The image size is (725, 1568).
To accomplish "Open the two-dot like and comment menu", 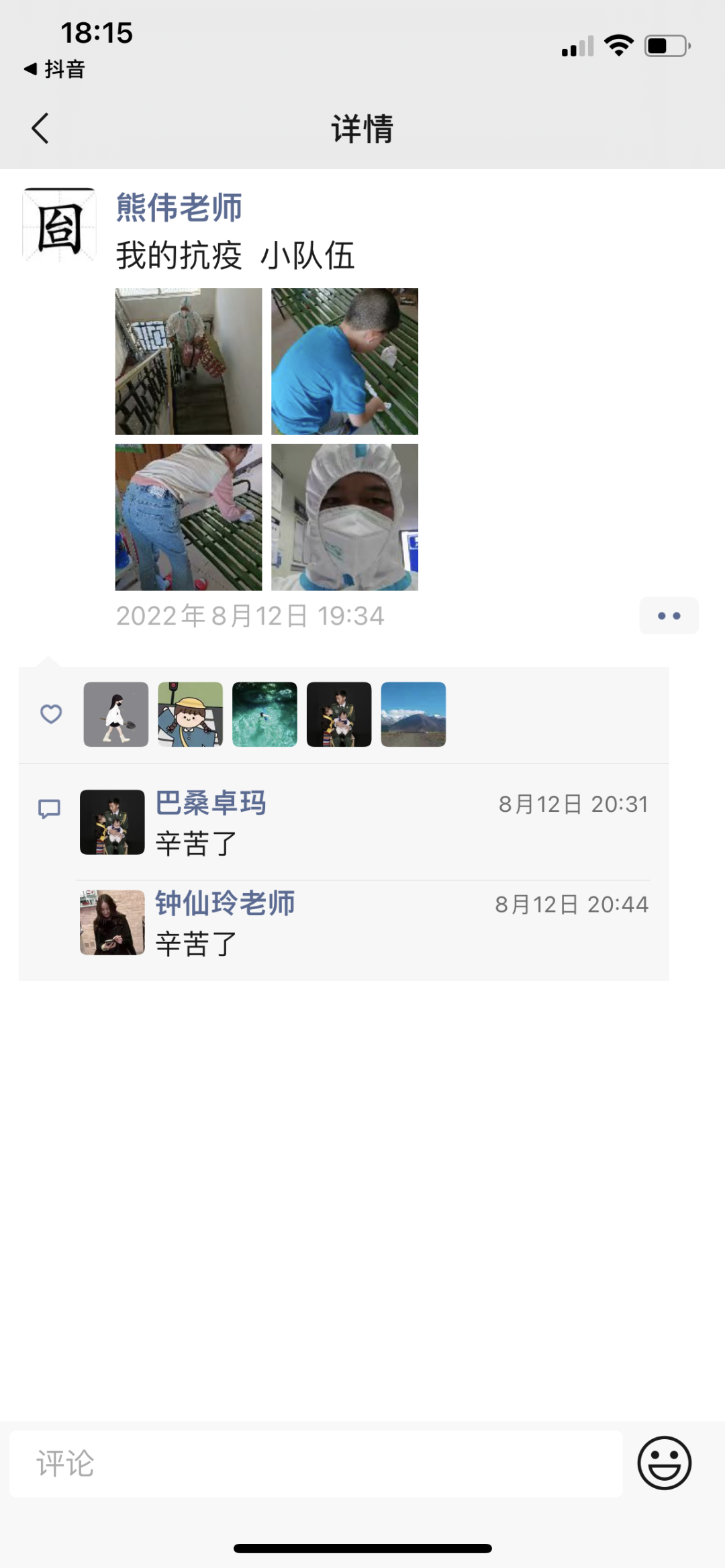I will [669, 615].
